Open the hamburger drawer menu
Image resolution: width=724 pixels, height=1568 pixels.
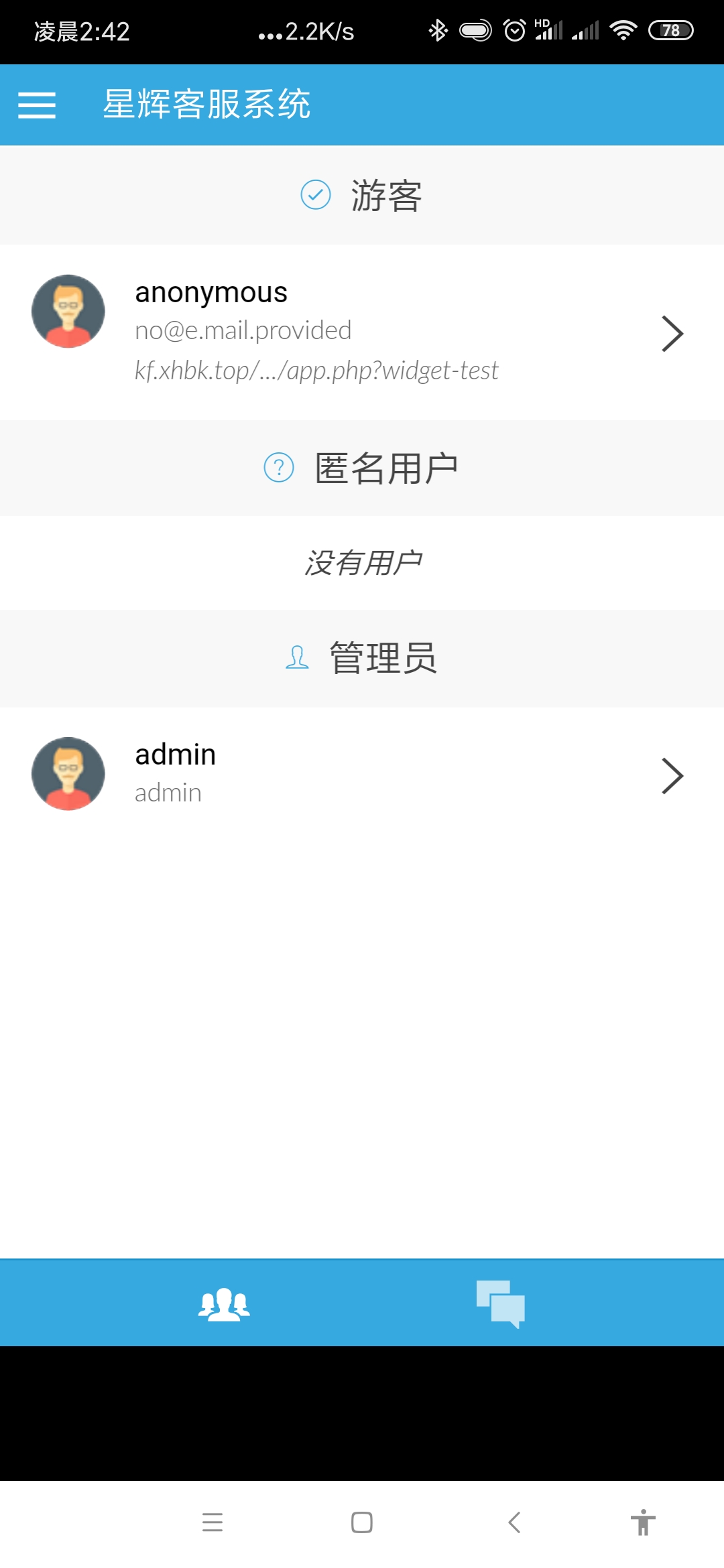coord(37,105)
